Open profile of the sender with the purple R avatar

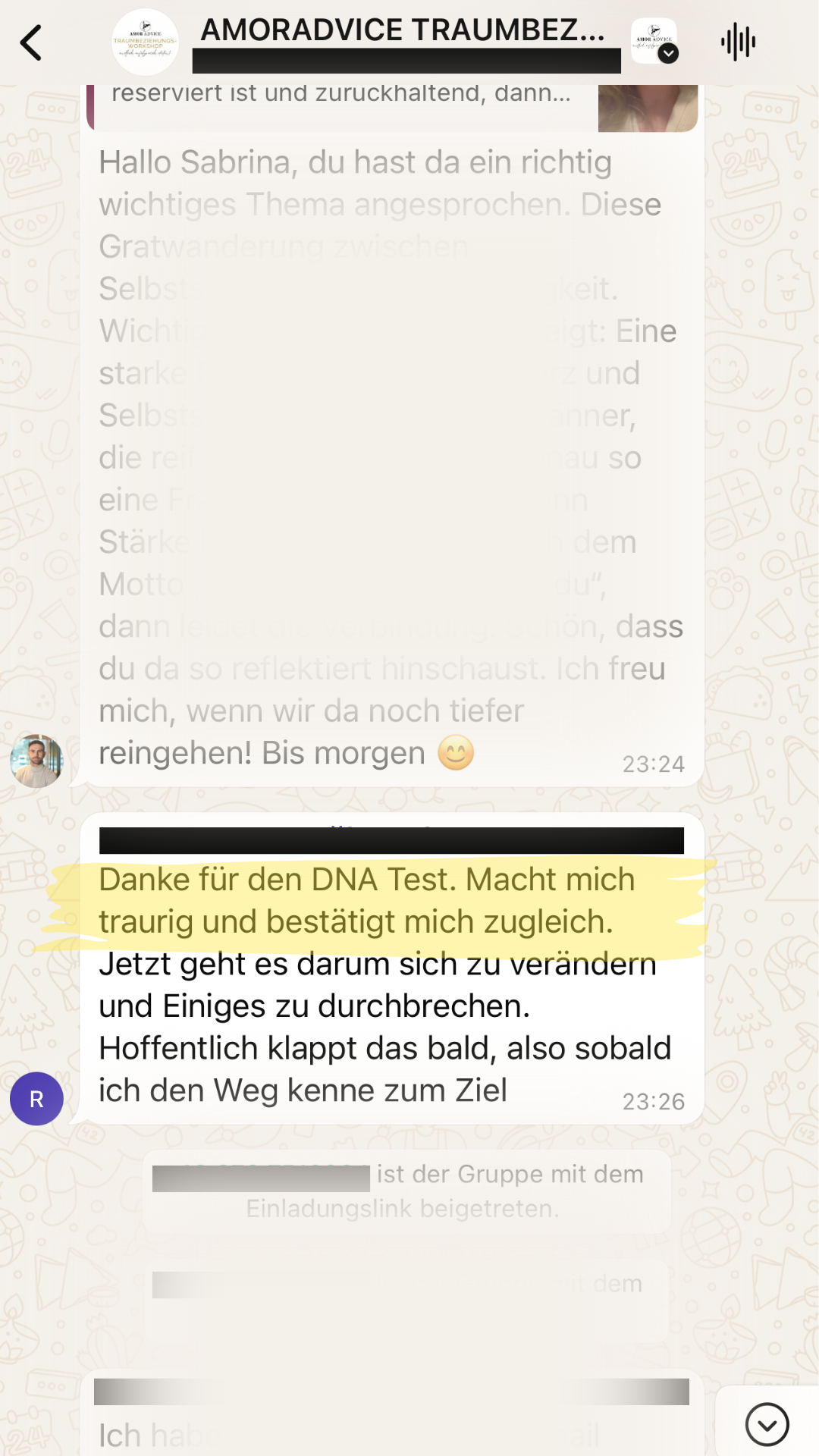coord(36,1098)
